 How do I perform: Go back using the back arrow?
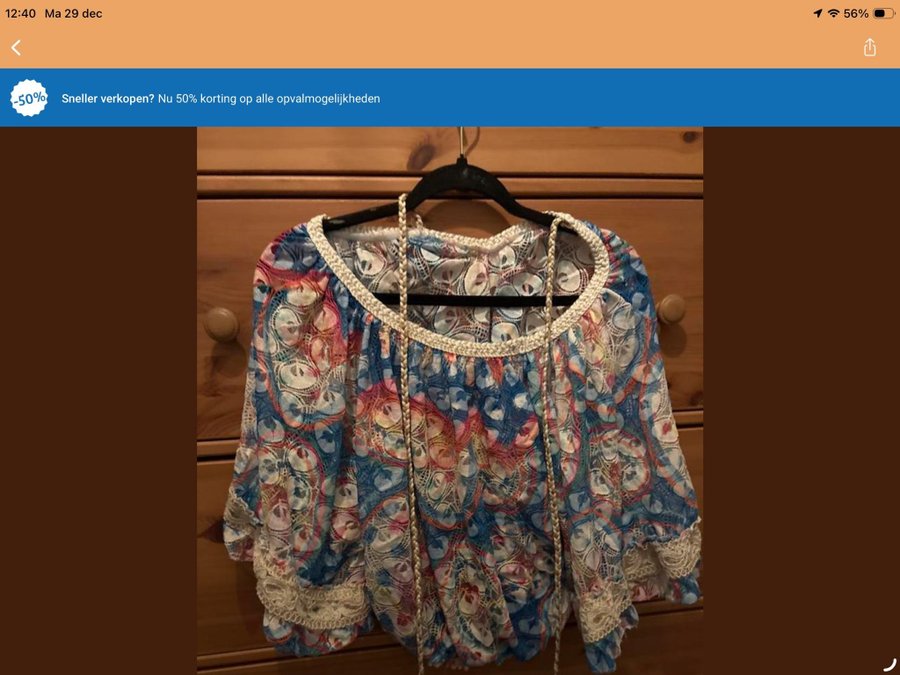pyautogui.click(x=16, y=47)
